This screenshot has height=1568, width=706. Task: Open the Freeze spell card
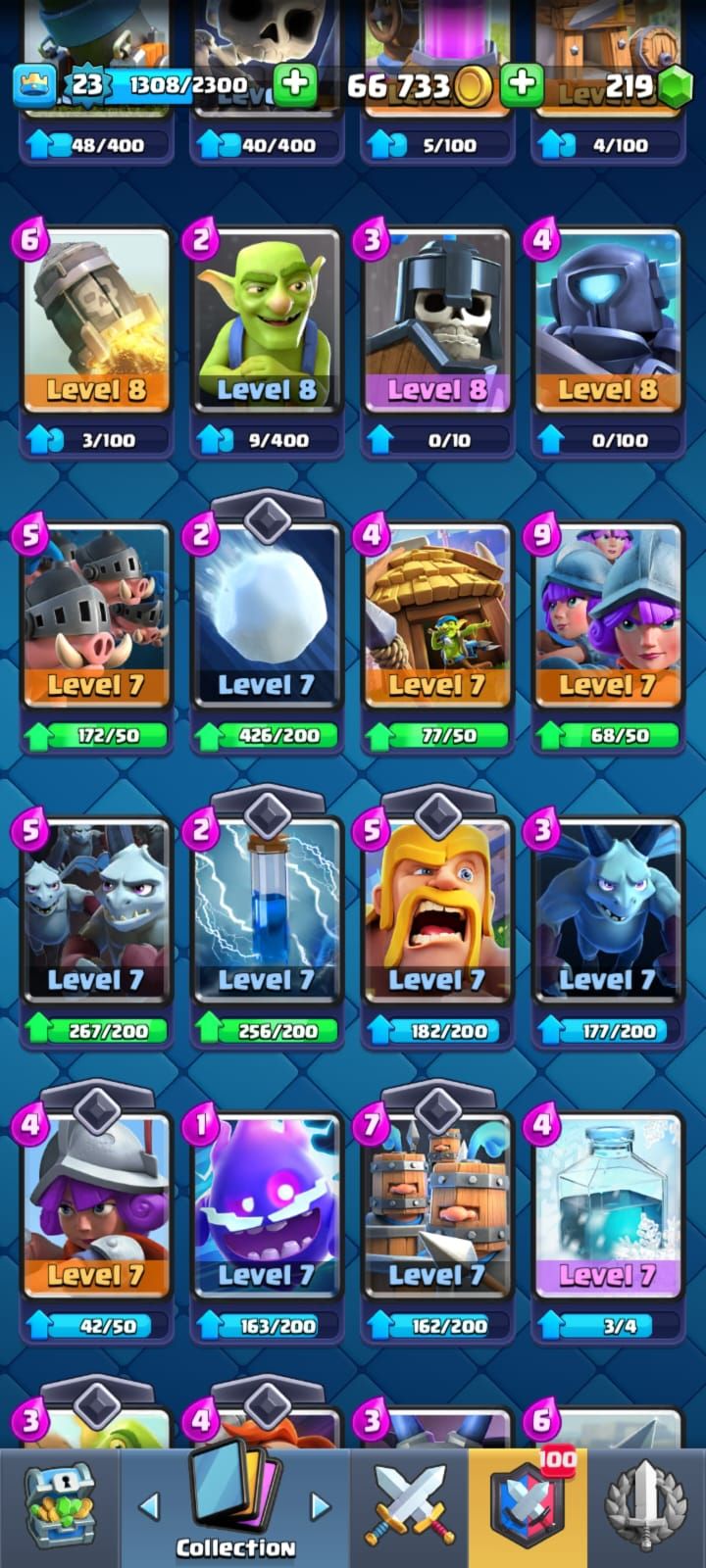pyautogui.click(x=608, y=1206)
